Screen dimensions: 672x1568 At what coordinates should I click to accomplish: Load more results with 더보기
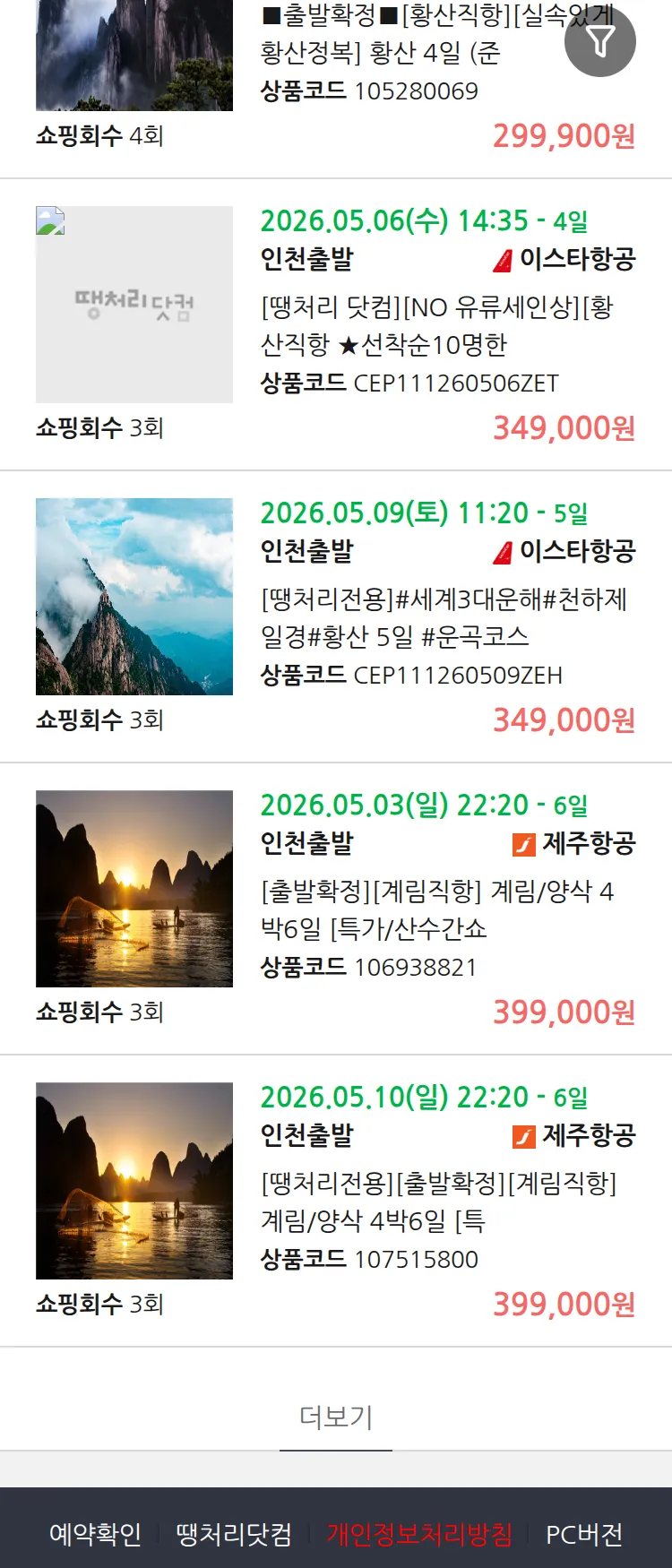(336, 1417)
